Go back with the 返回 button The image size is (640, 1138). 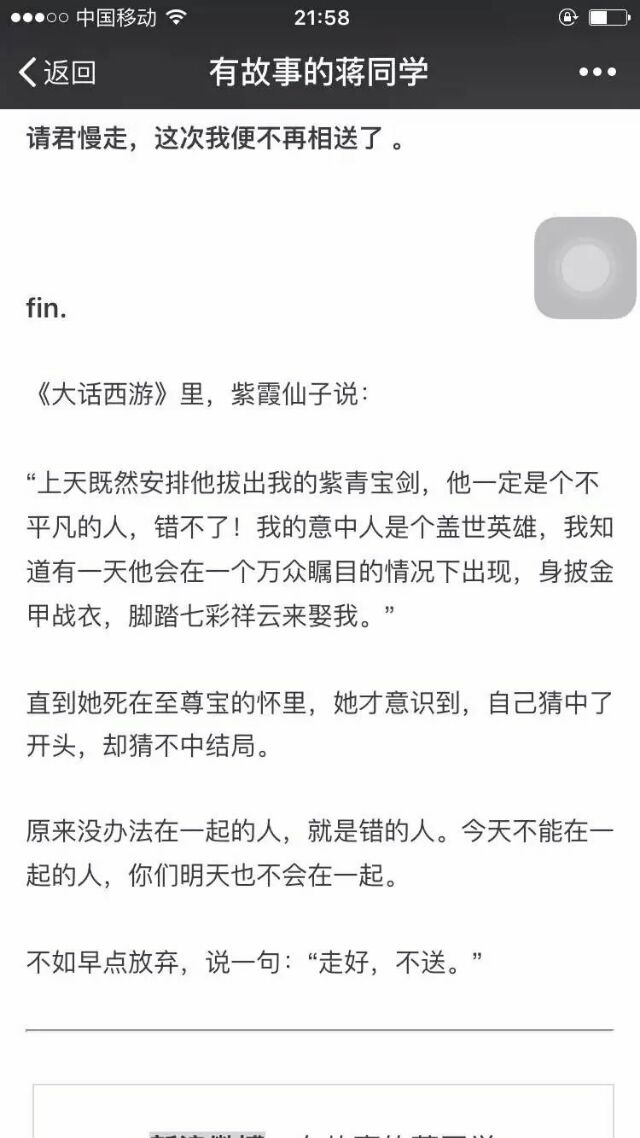[57, 72]
